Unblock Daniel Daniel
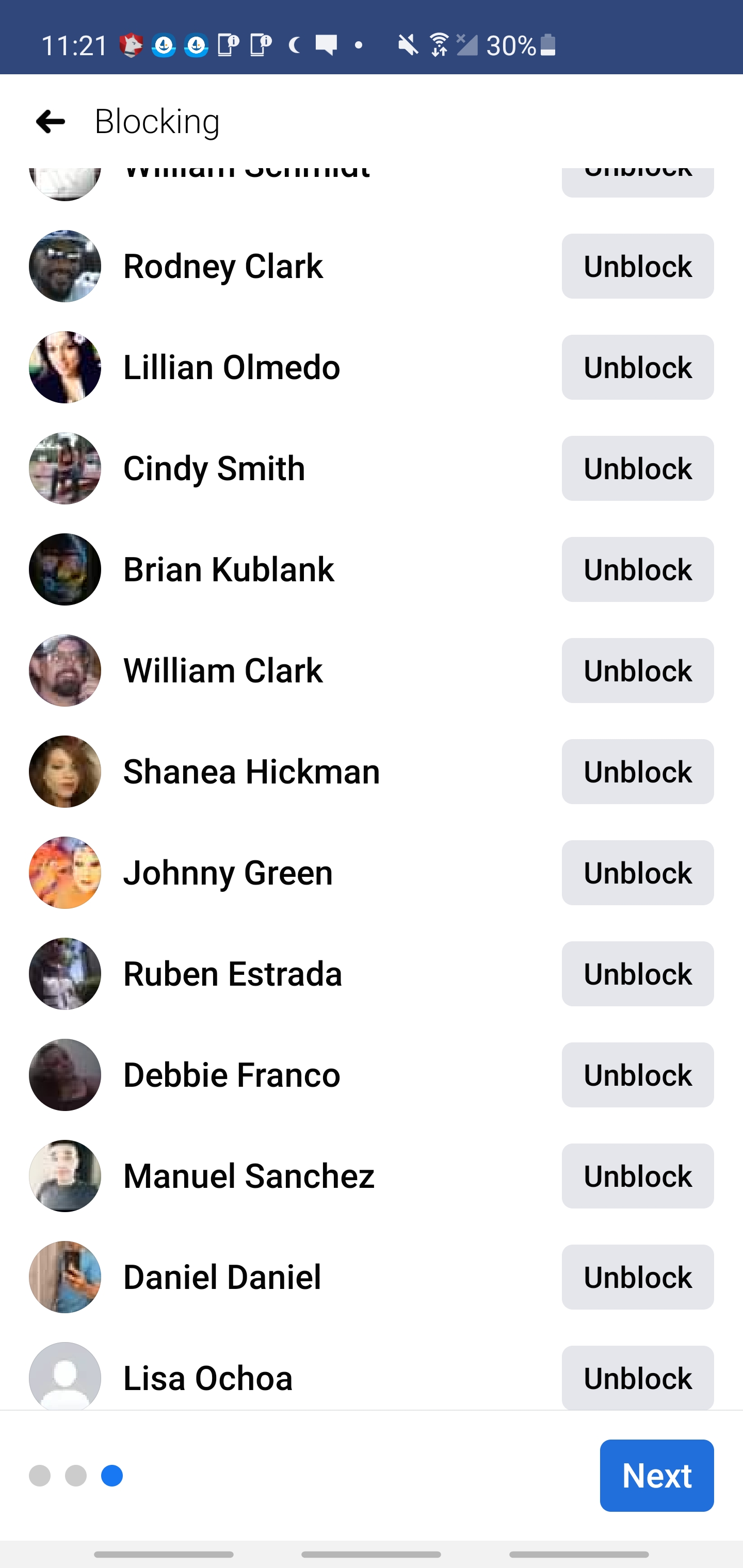The width and height of the screenshot is (743, 1568). coord(637,1277)
